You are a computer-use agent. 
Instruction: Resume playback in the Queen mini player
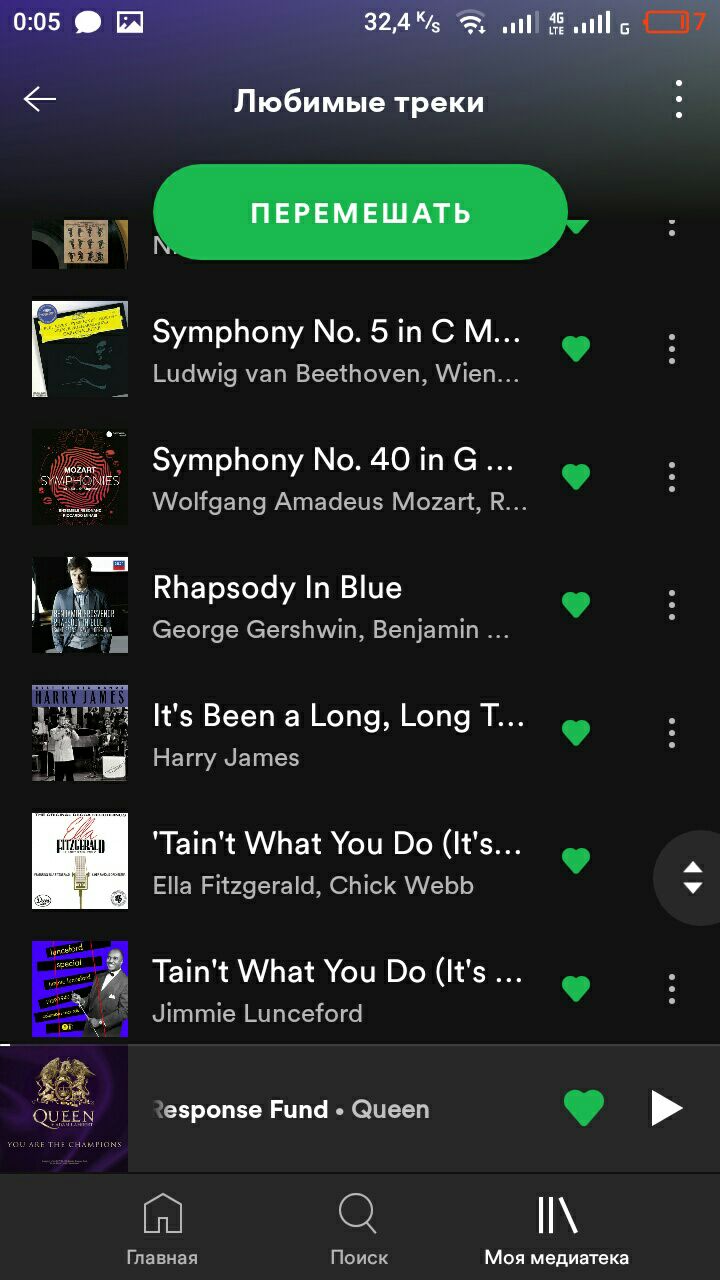pyautogui.click(x=666, y=1108)
